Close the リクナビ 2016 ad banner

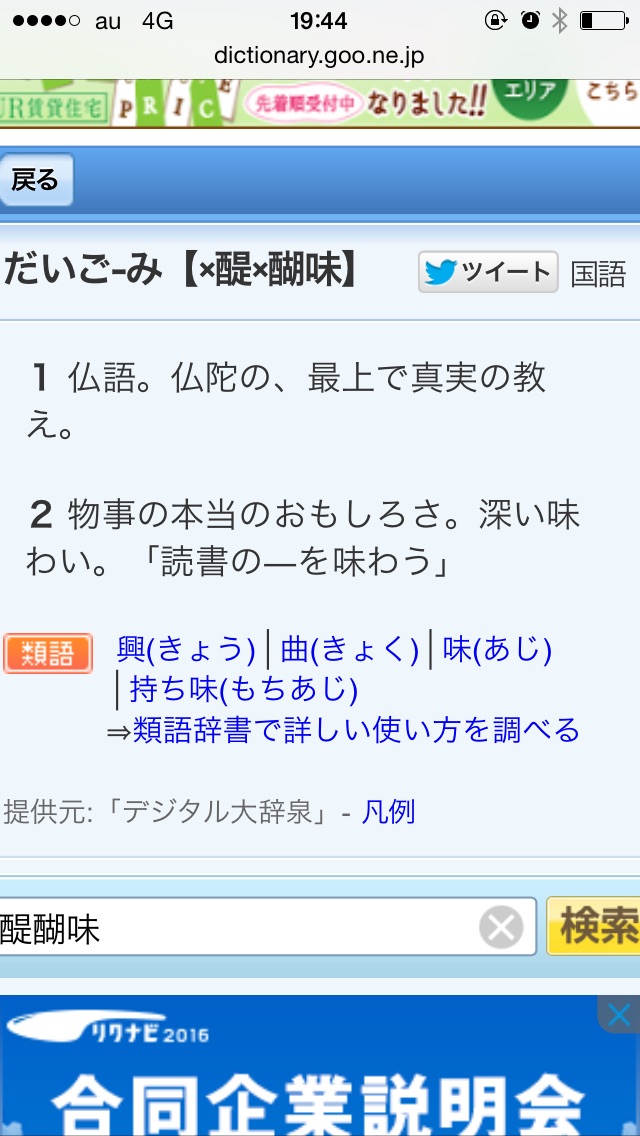(619, 1016)
